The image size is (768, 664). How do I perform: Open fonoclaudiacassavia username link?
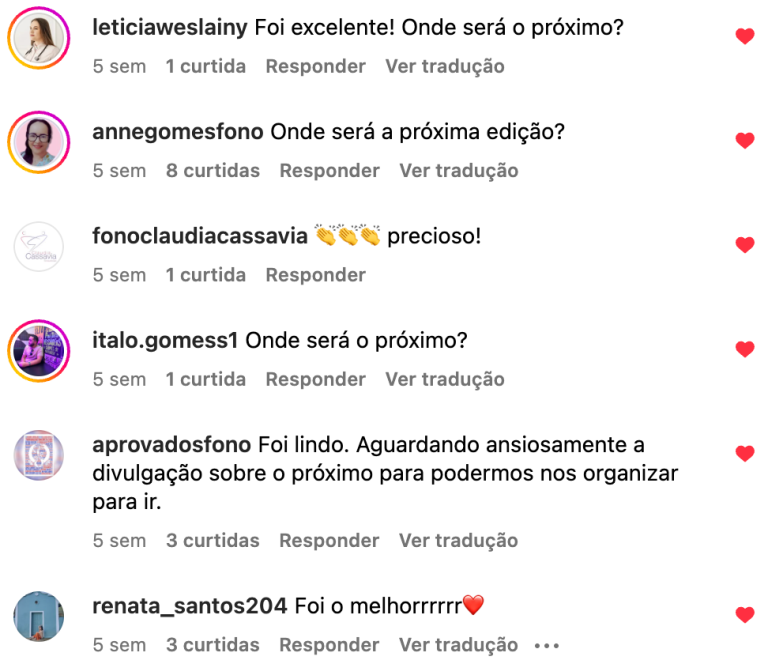click(198, 237)
